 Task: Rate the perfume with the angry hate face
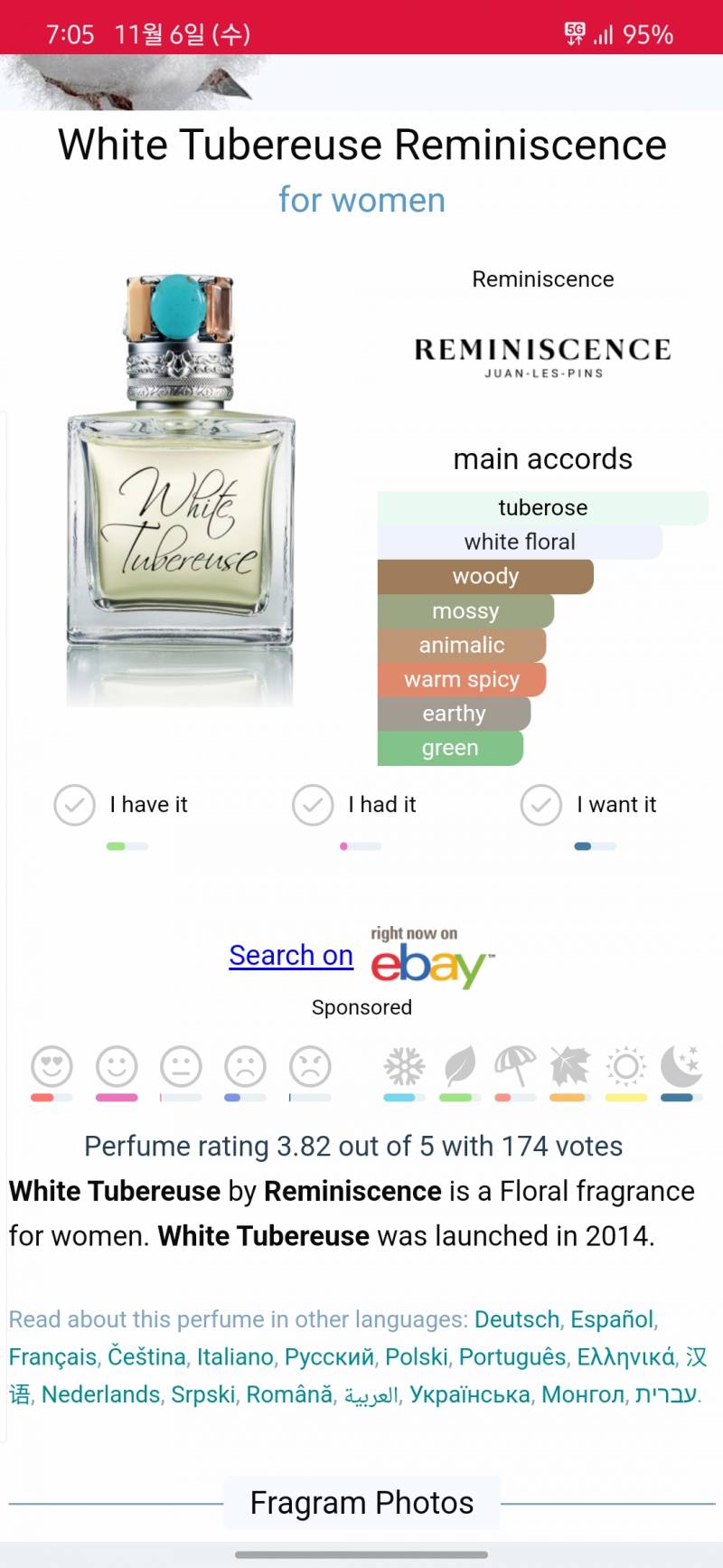coord(310,1066)
